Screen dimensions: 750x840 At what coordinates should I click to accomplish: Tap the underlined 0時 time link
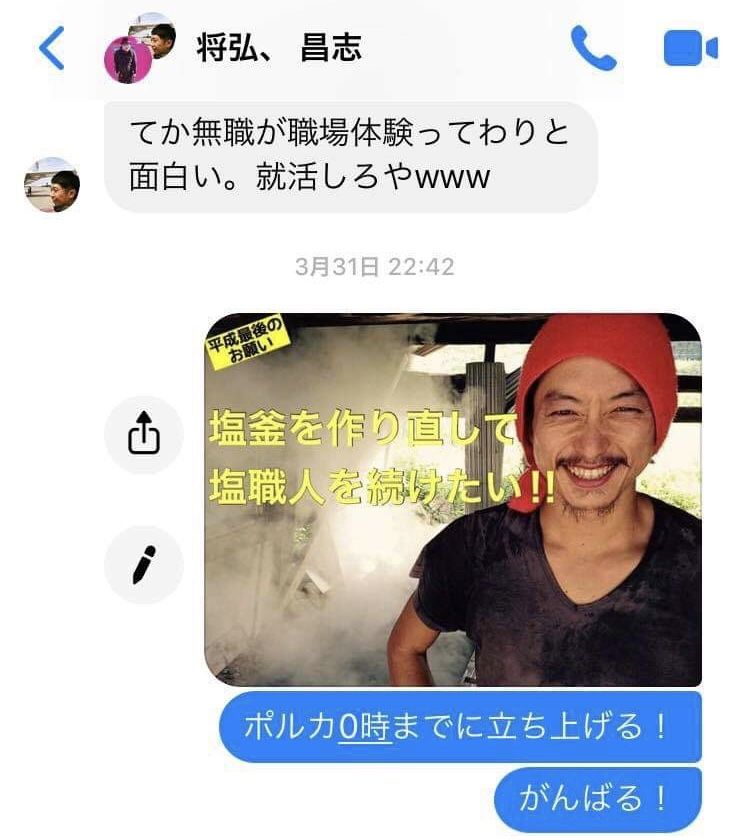point(364,727)
